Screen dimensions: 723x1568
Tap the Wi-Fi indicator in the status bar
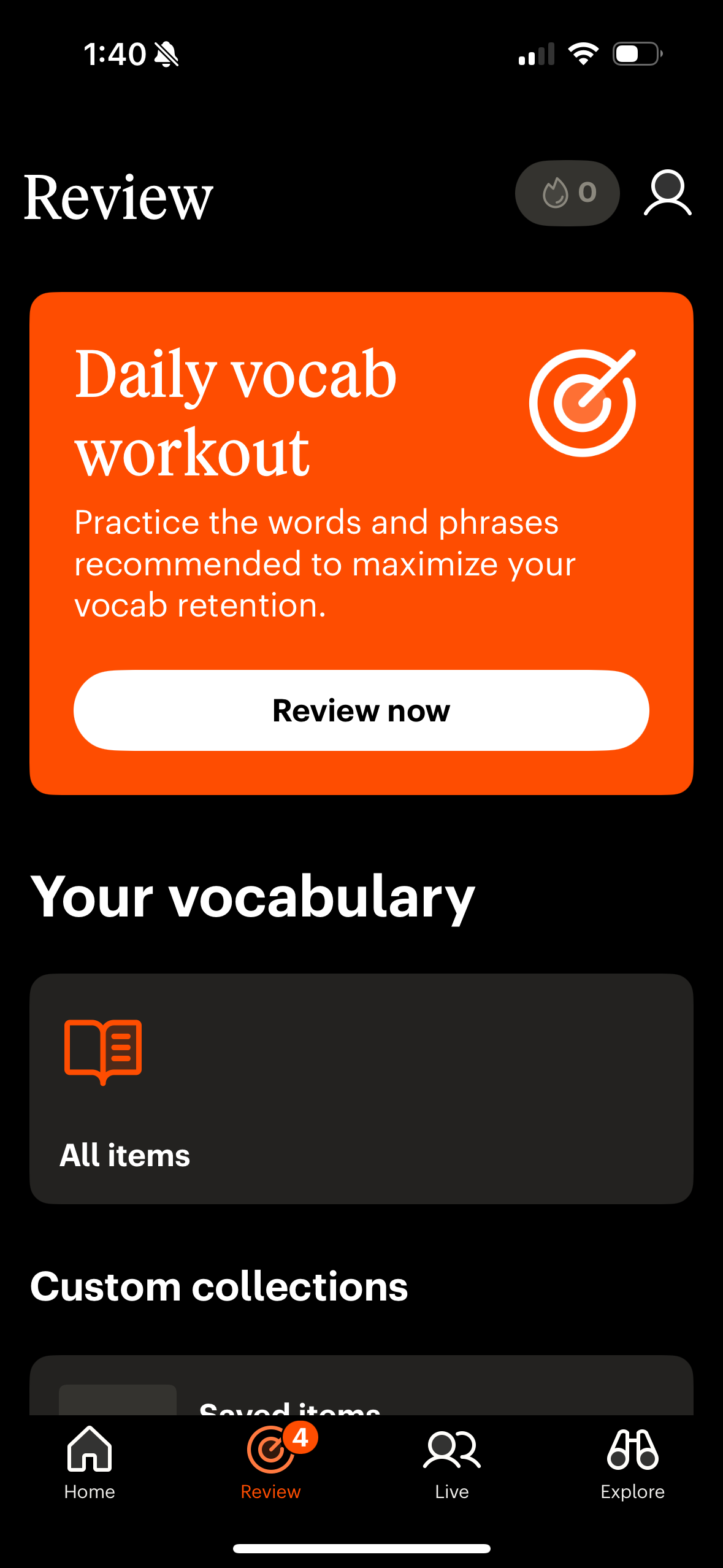pos(583,54)
